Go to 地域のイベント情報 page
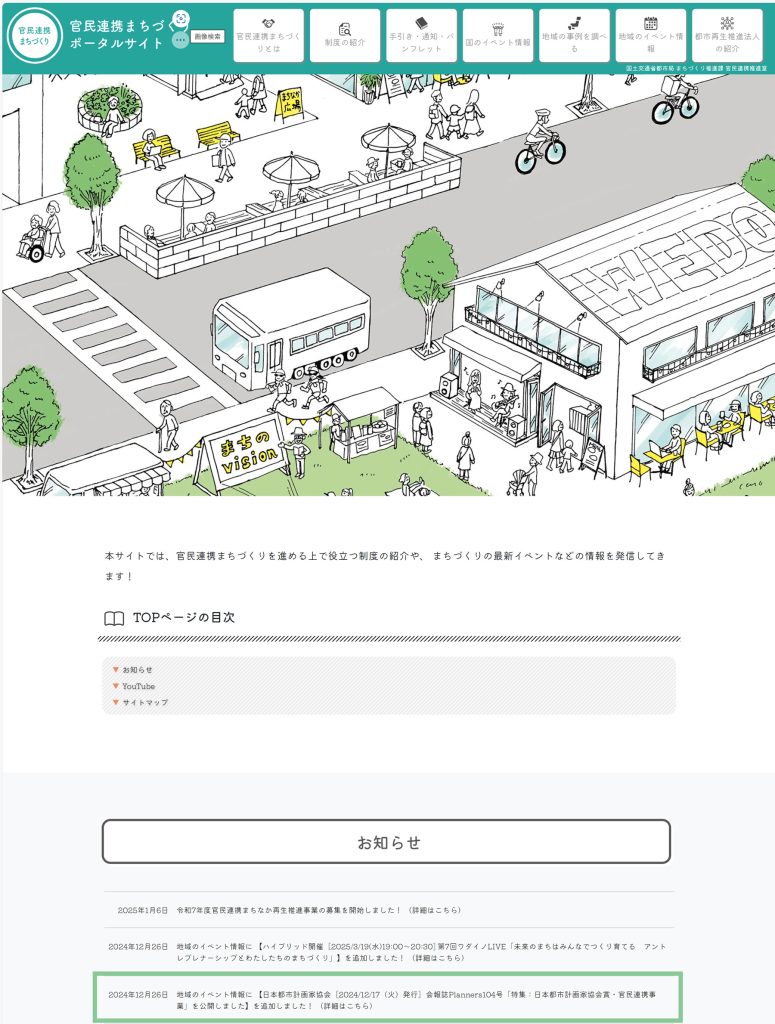The image size is (775, 1024). pos(650,35)
